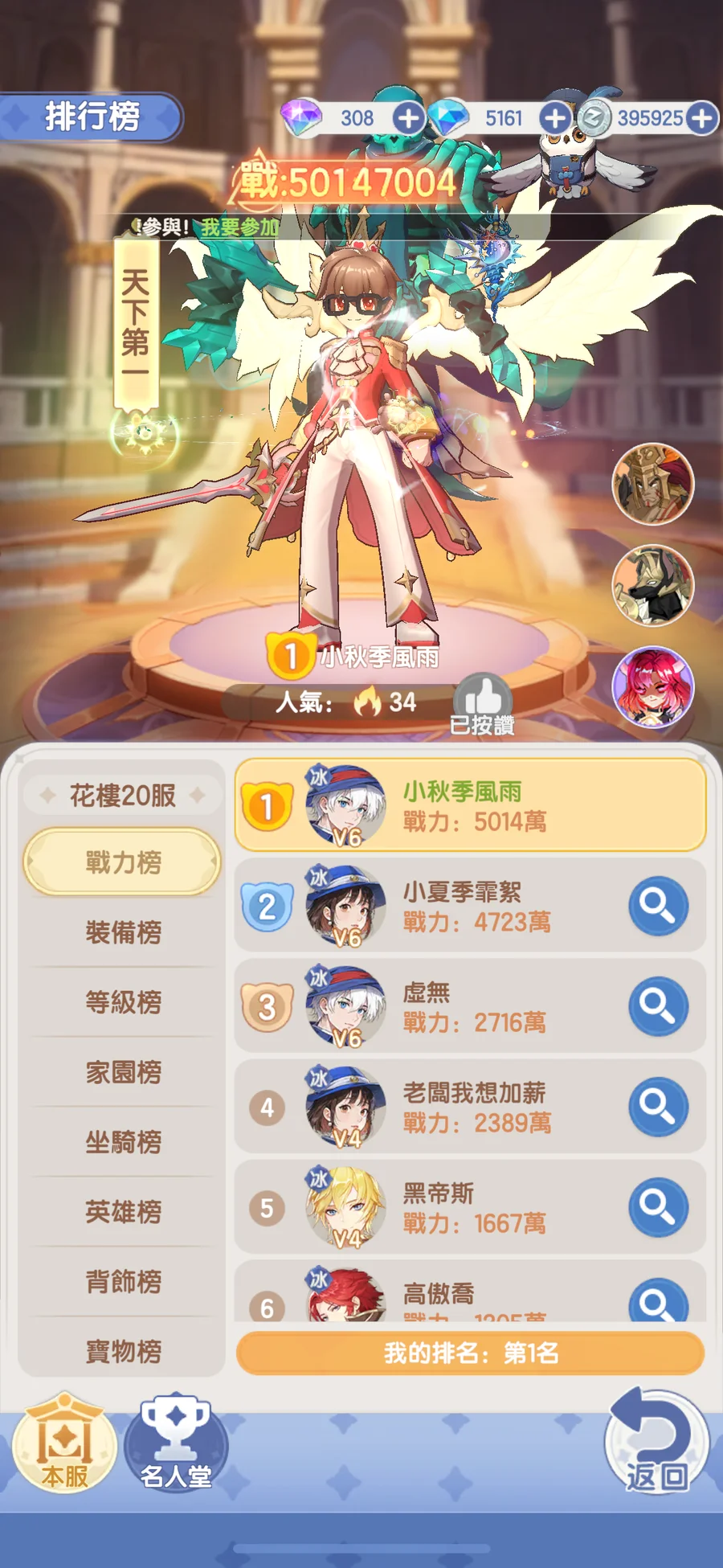
Task: Tap the 我要參加 link in the announcement
Action: (239, 227)
